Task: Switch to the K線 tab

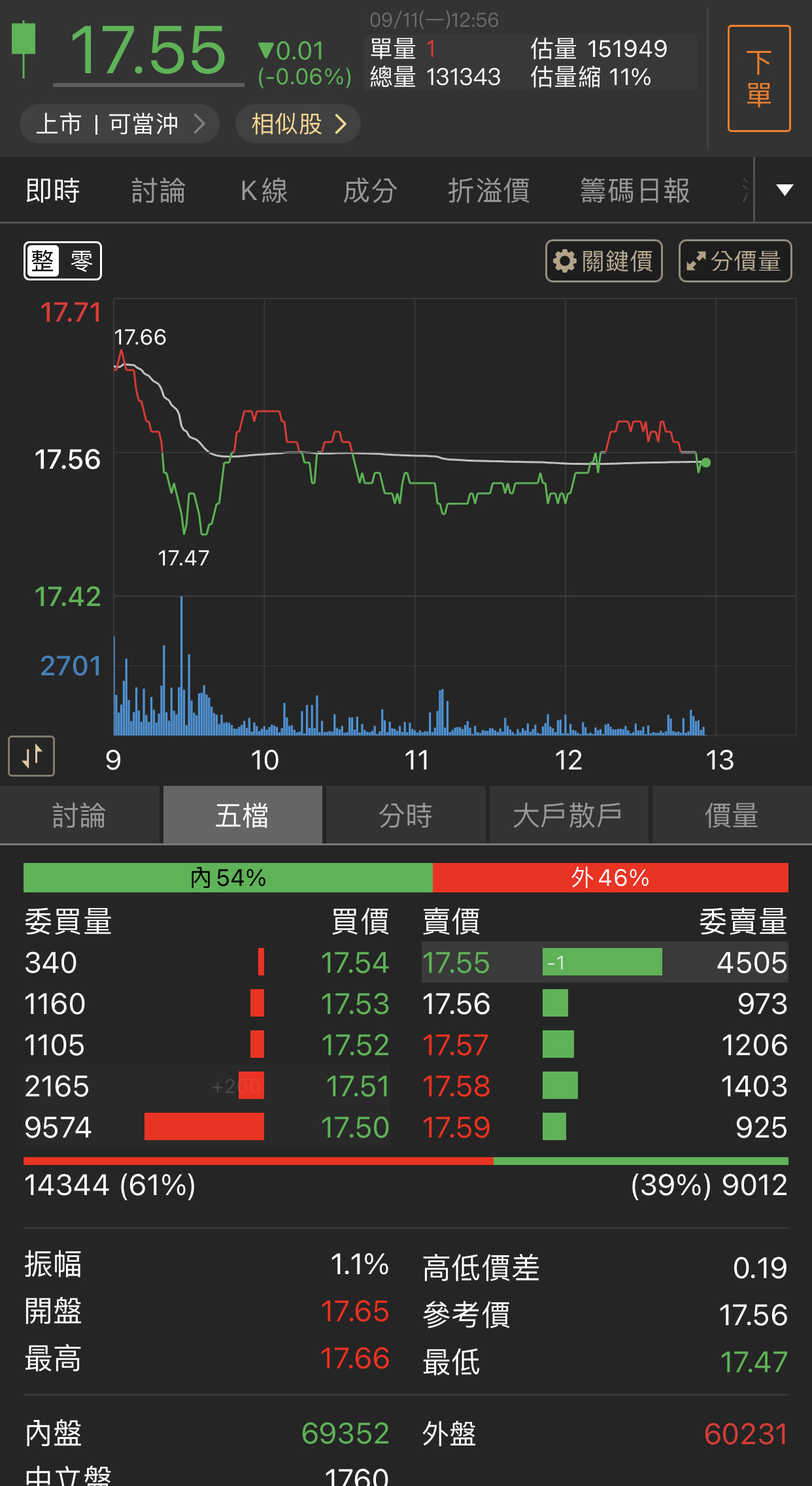Action: click(x=264, y=191)
